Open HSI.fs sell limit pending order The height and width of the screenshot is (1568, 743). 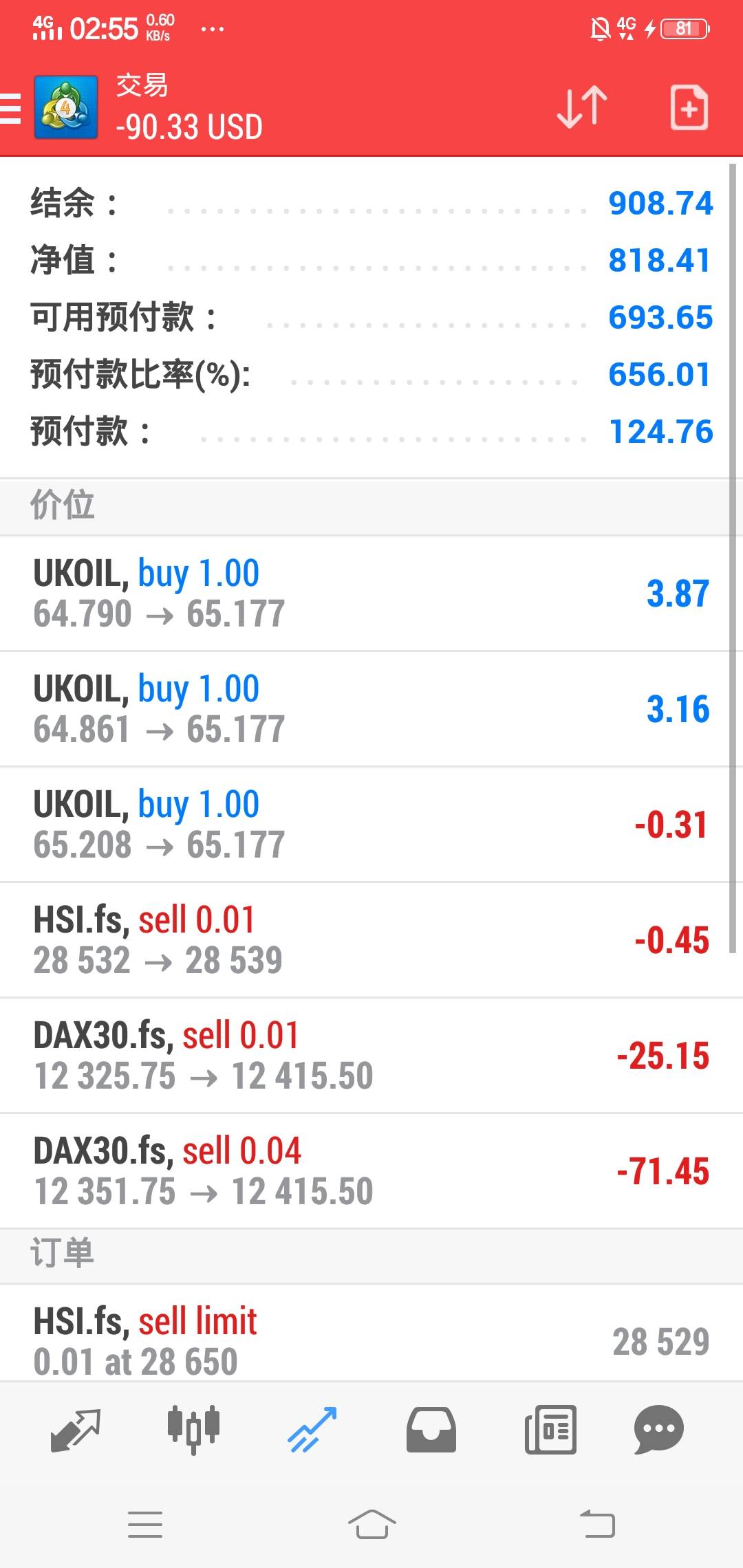click(371, 1334)
